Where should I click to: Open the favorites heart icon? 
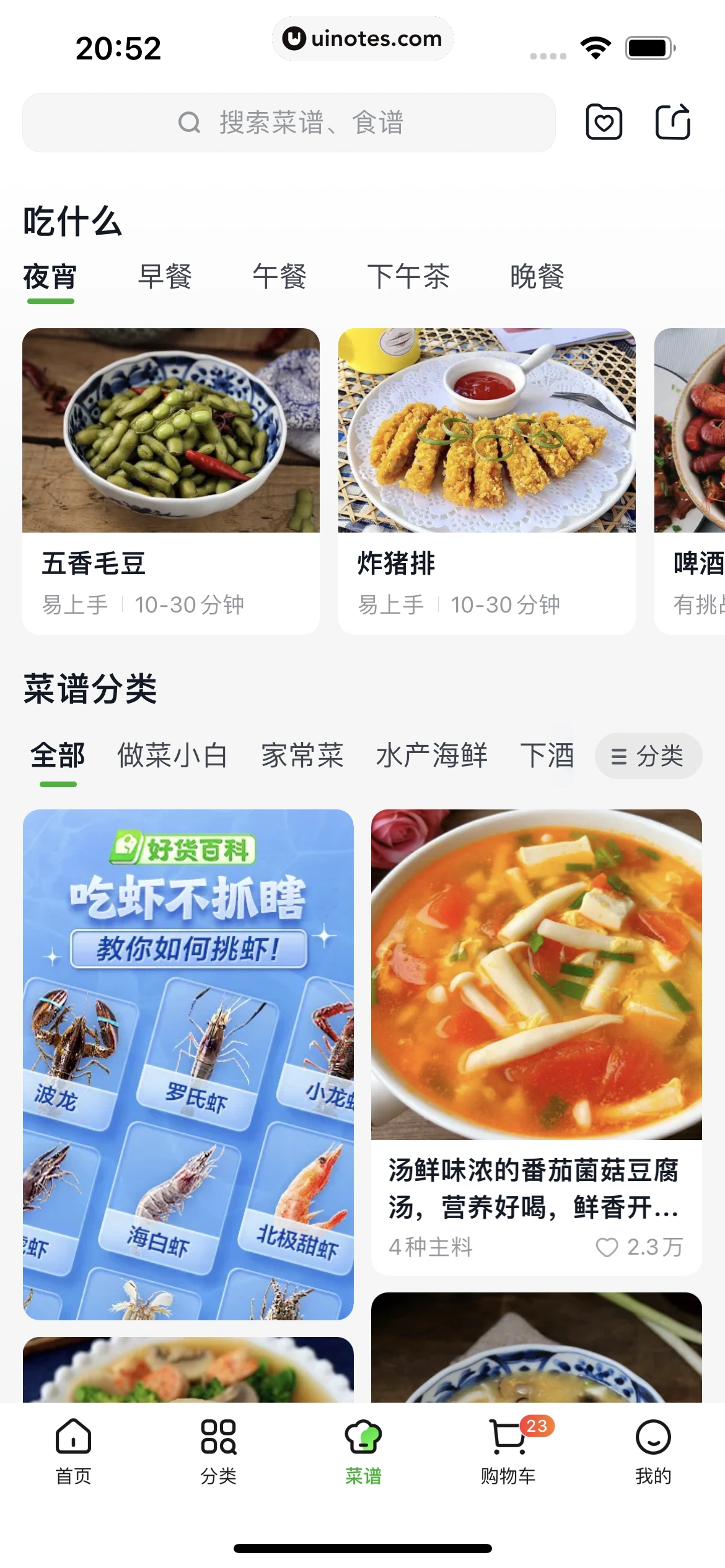[604, 122]
